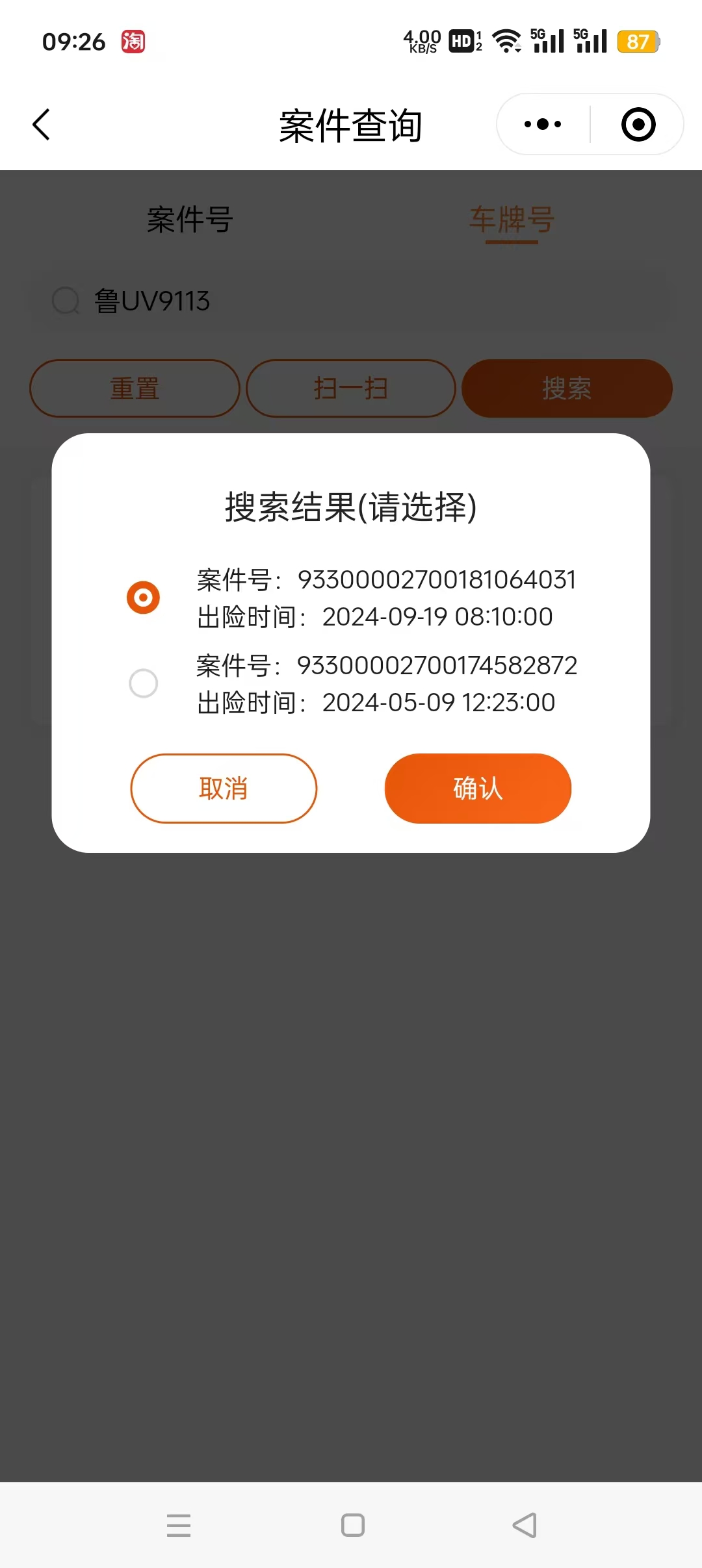Open the 扫一扫 scanner

tap(351, 388)
